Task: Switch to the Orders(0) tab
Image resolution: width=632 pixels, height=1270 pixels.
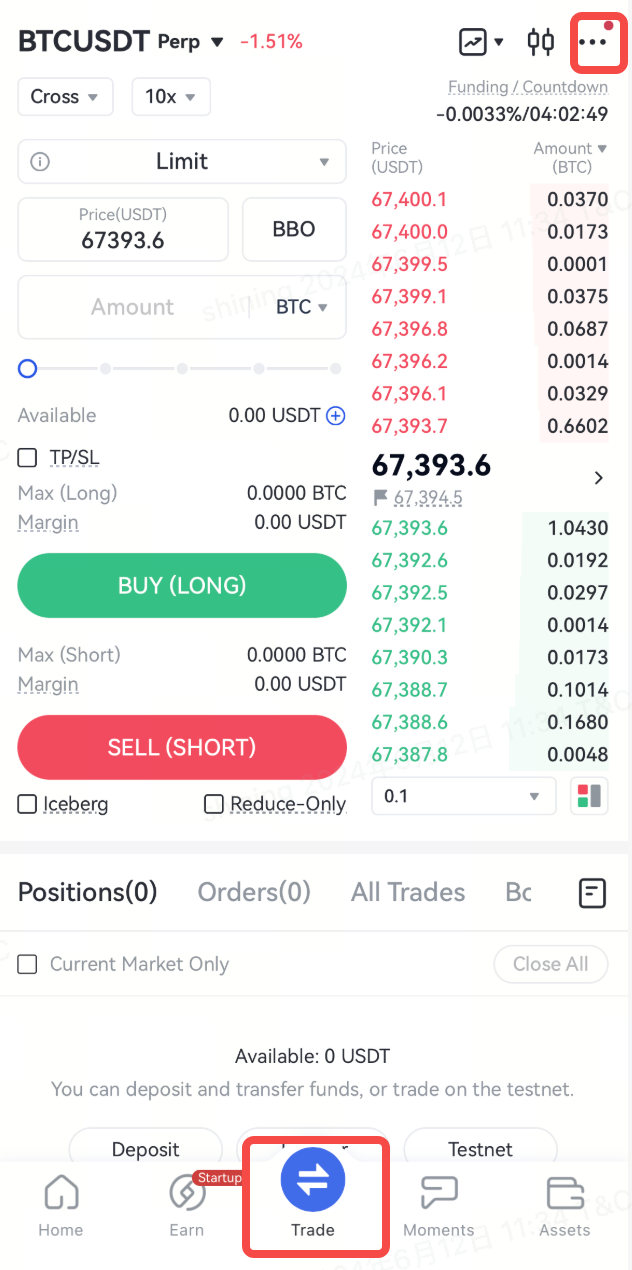Action: point(254,892)
